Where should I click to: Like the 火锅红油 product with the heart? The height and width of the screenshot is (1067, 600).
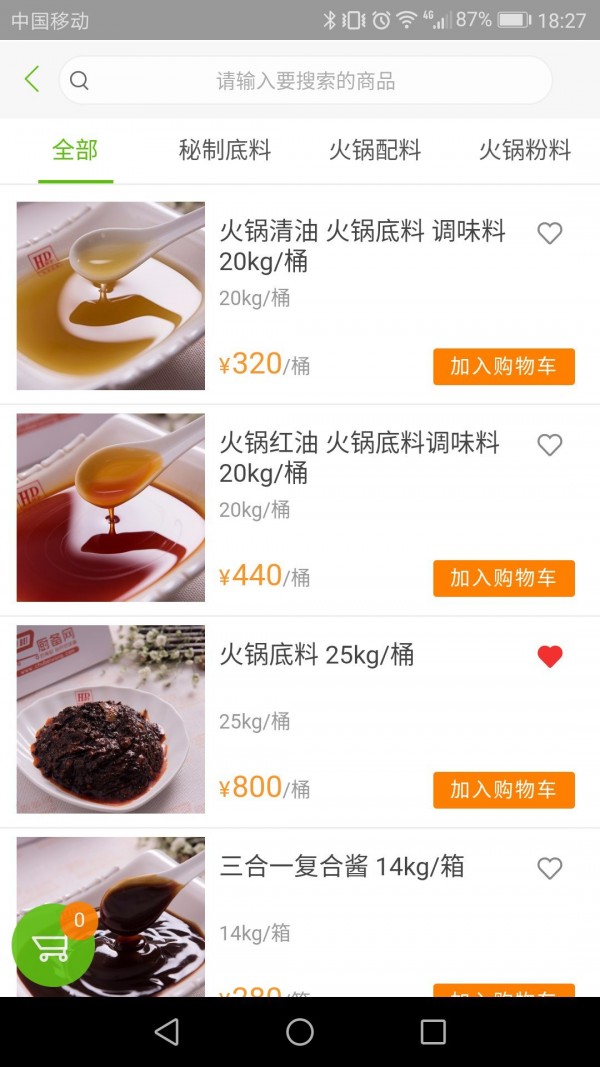[550, 445]
